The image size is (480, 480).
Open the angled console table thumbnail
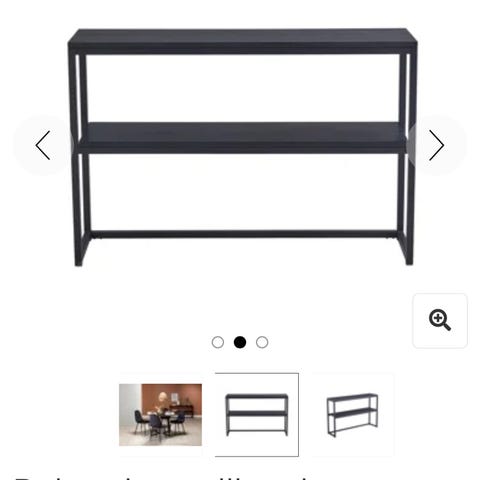[353, 415]
